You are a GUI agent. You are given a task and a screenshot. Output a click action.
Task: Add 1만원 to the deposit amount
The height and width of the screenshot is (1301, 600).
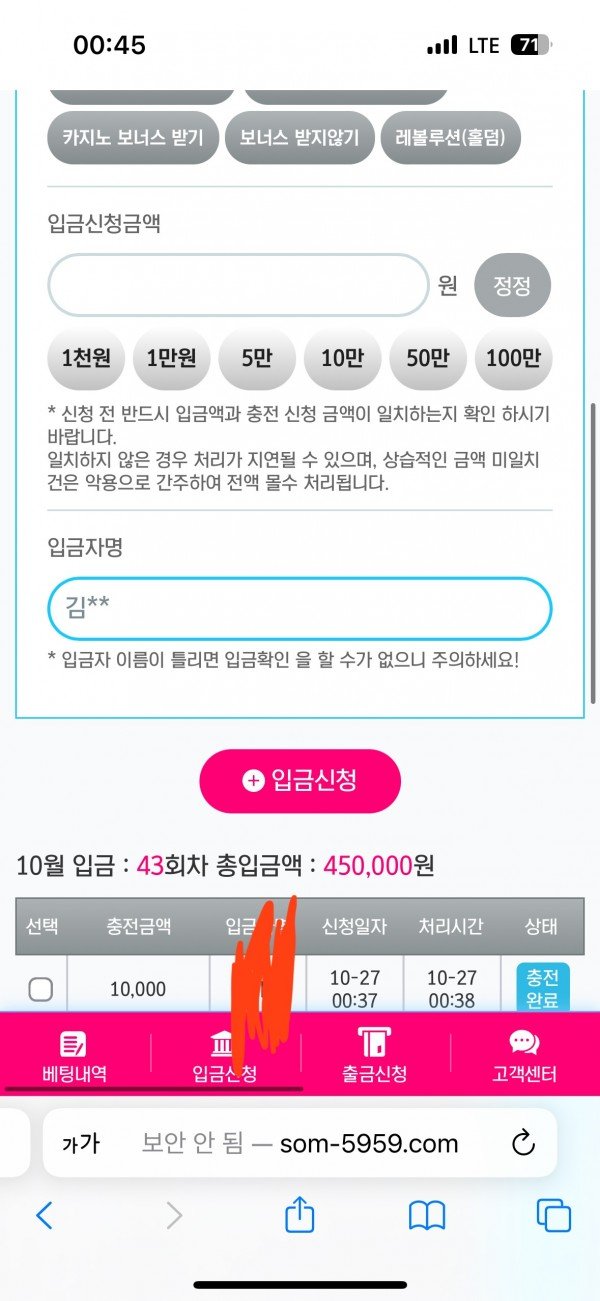[x=171, y=358]
